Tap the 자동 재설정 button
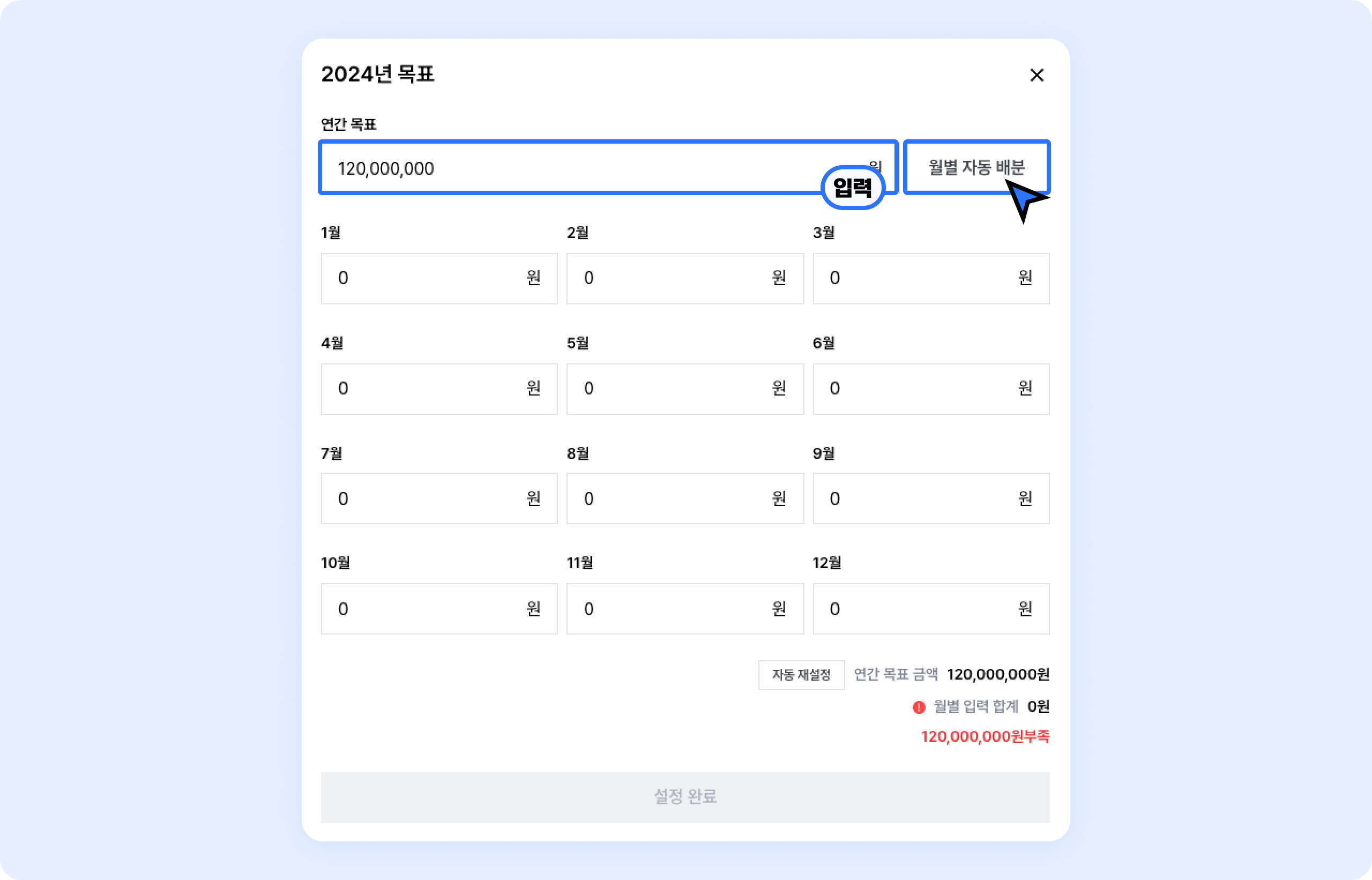The height and width of the screenshot is (880, 1372). (x=801, y=675)
